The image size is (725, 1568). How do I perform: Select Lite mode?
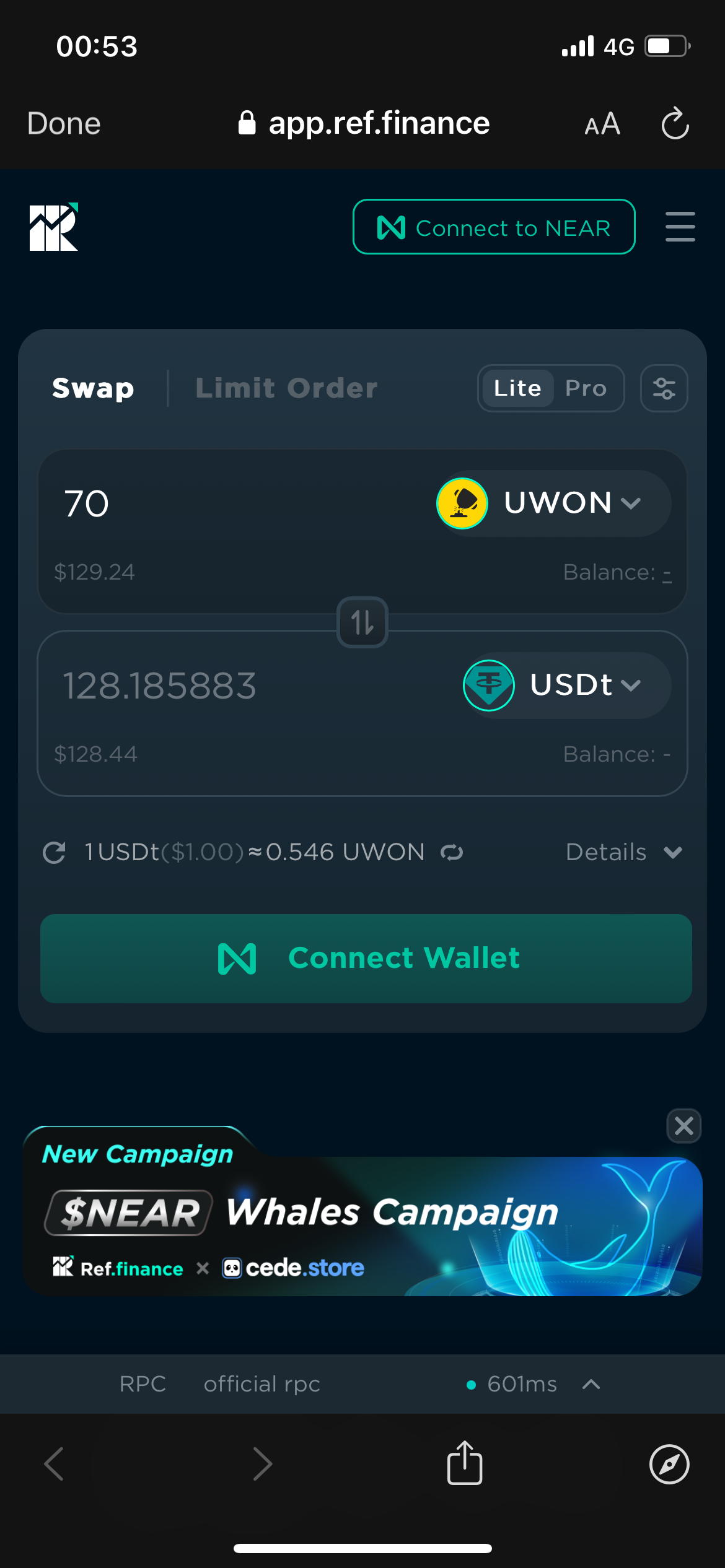click(517, 388)
